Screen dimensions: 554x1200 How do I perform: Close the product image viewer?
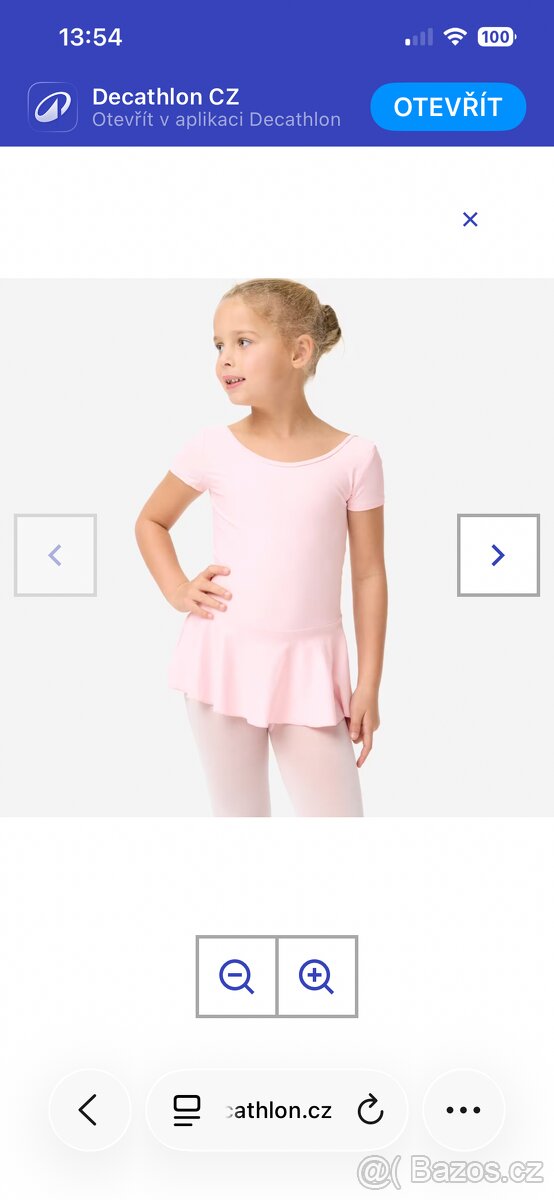pos(470,219)
